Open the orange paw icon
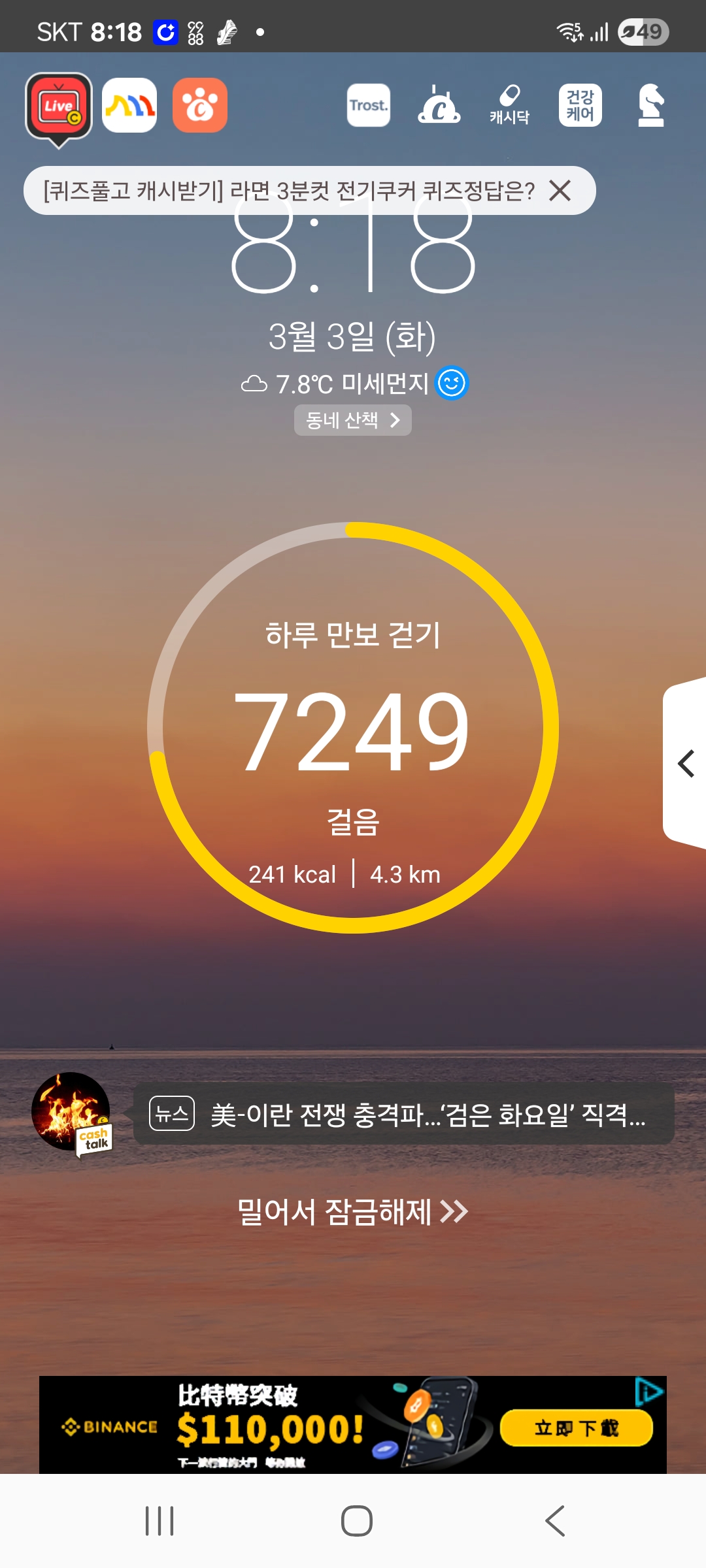This screenshot has width=706, height=1568. point(200,105)
